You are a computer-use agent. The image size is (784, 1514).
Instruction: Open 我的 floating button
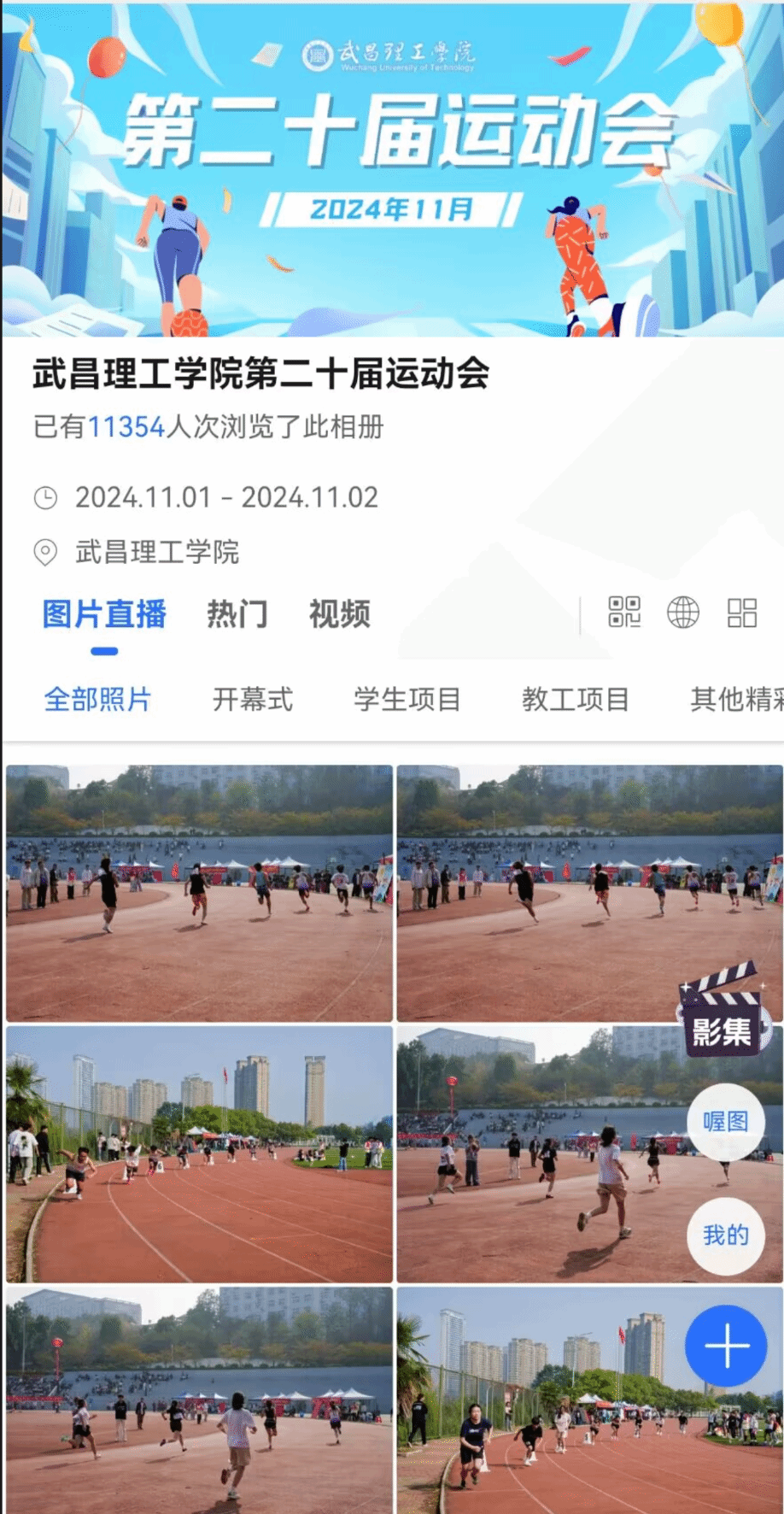pyautogui.click(x=726, y=1235)
